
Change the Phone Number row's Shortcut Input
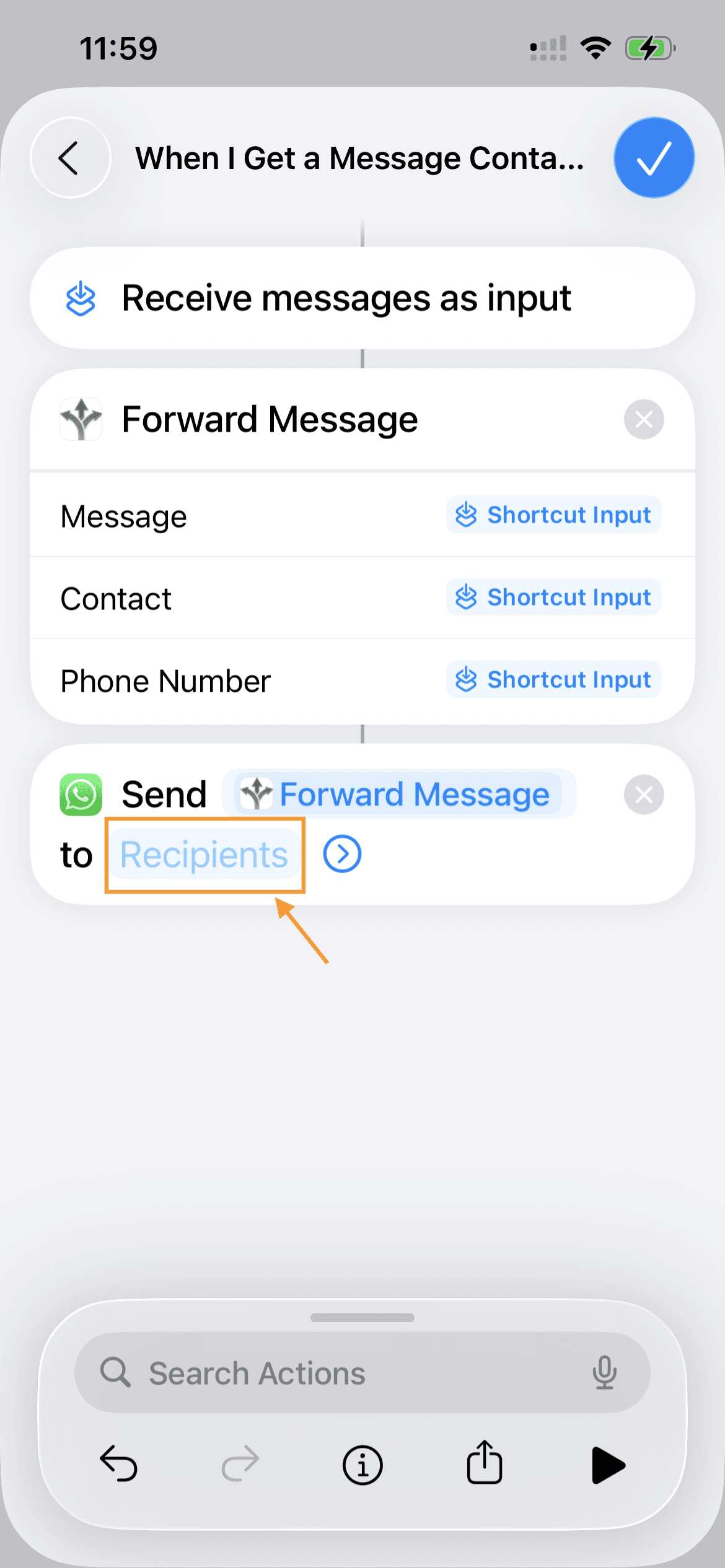553,680
